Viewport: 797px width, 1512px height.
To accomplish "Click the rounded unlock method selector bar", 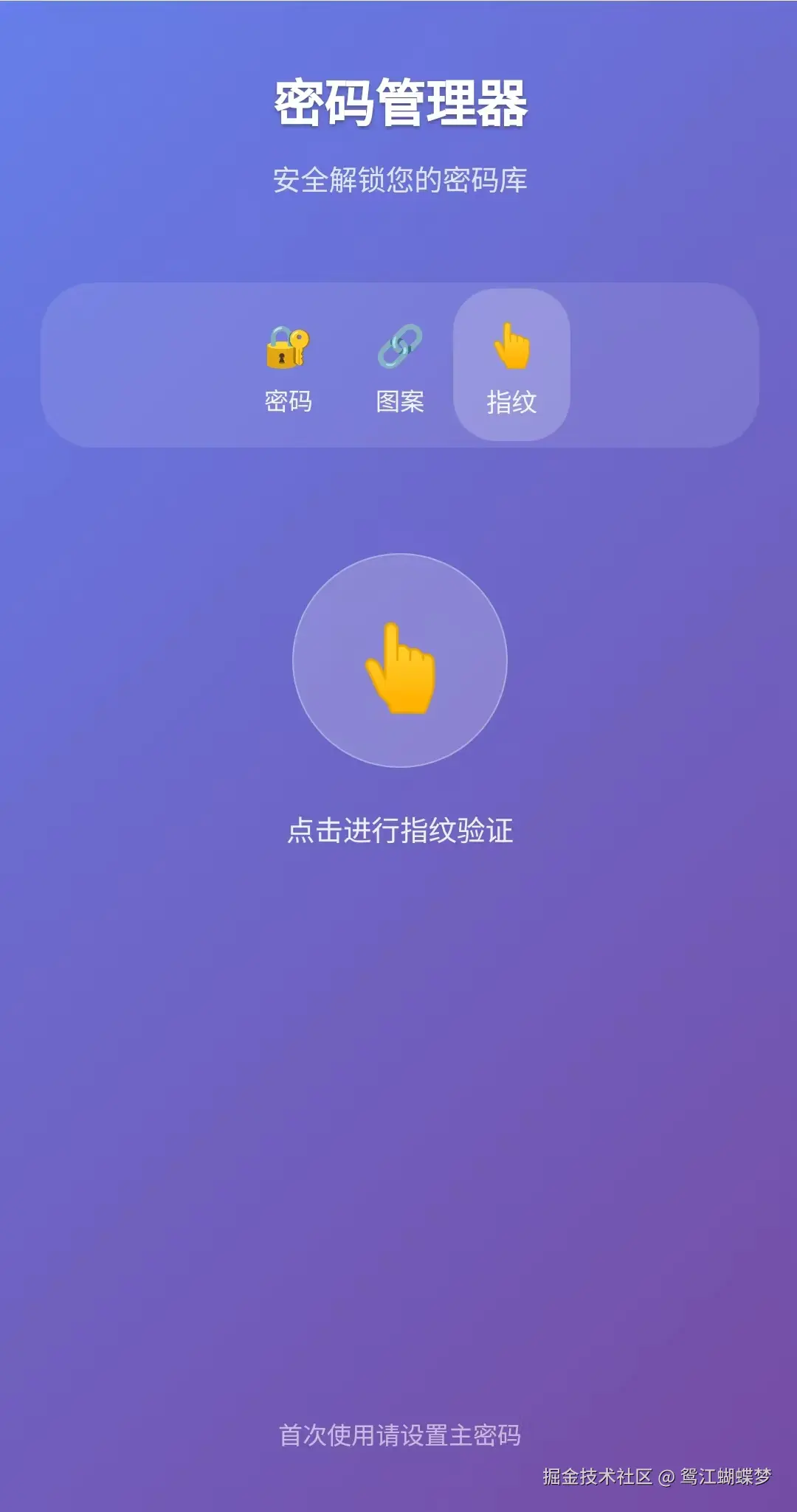I will [398, 365].
